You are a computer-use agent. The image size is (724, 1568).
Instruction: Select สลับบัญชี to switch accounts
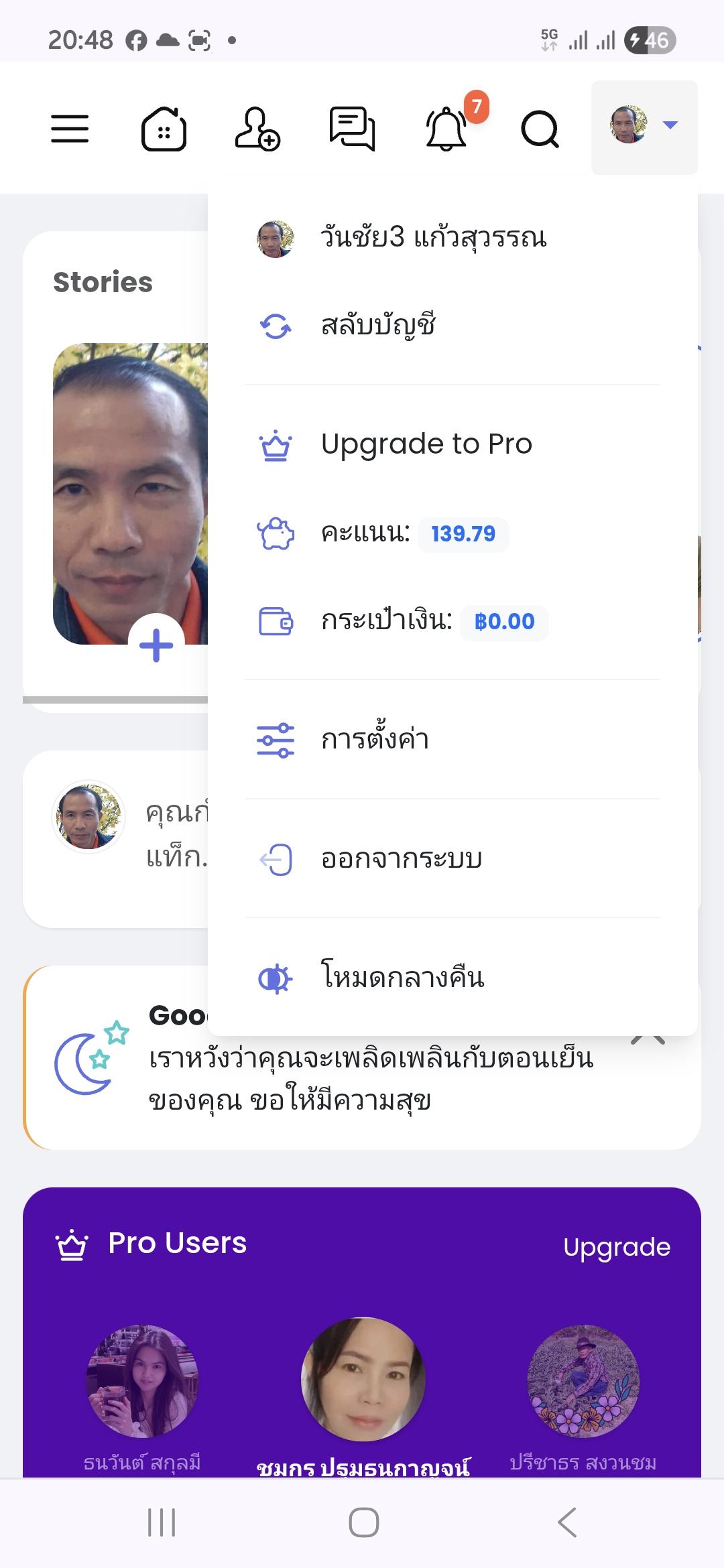pyautogui.click(x=378, y=326)
